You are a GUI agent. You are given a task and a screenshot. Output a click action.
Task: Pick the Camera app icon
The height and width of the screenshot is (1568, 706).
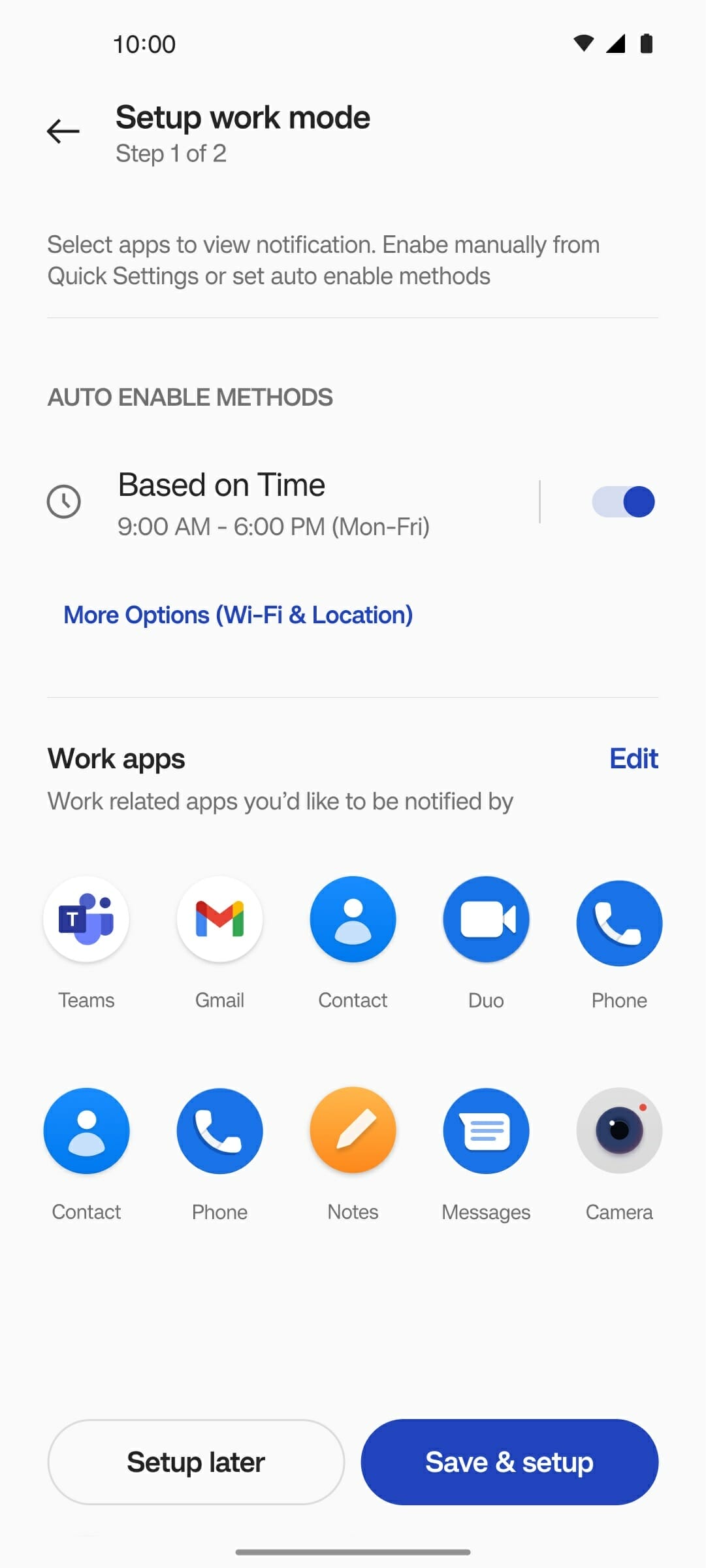(619, 1131)
